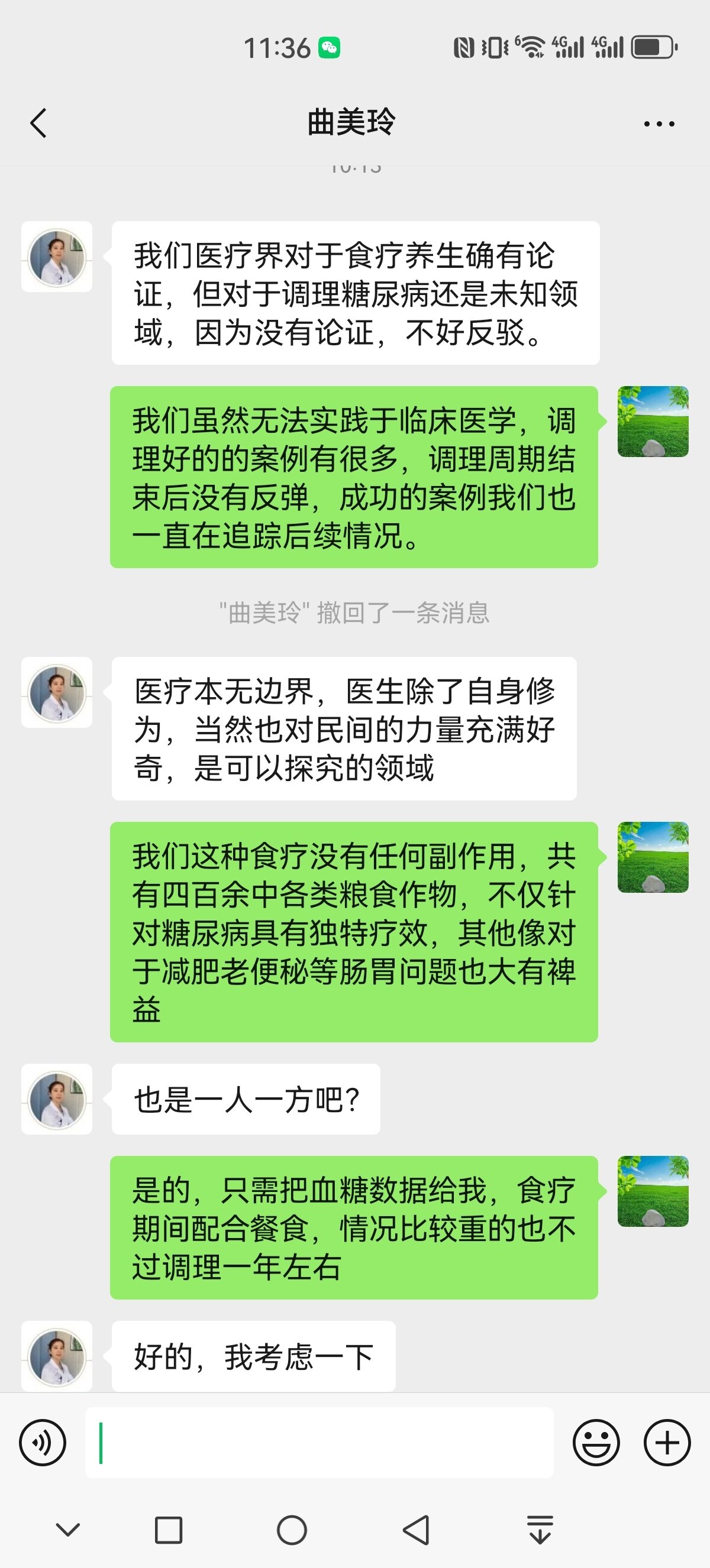Focus the message text field
Image resolution: width=710 pixels, height=1568 pixels.
(x=319, y=1442)
